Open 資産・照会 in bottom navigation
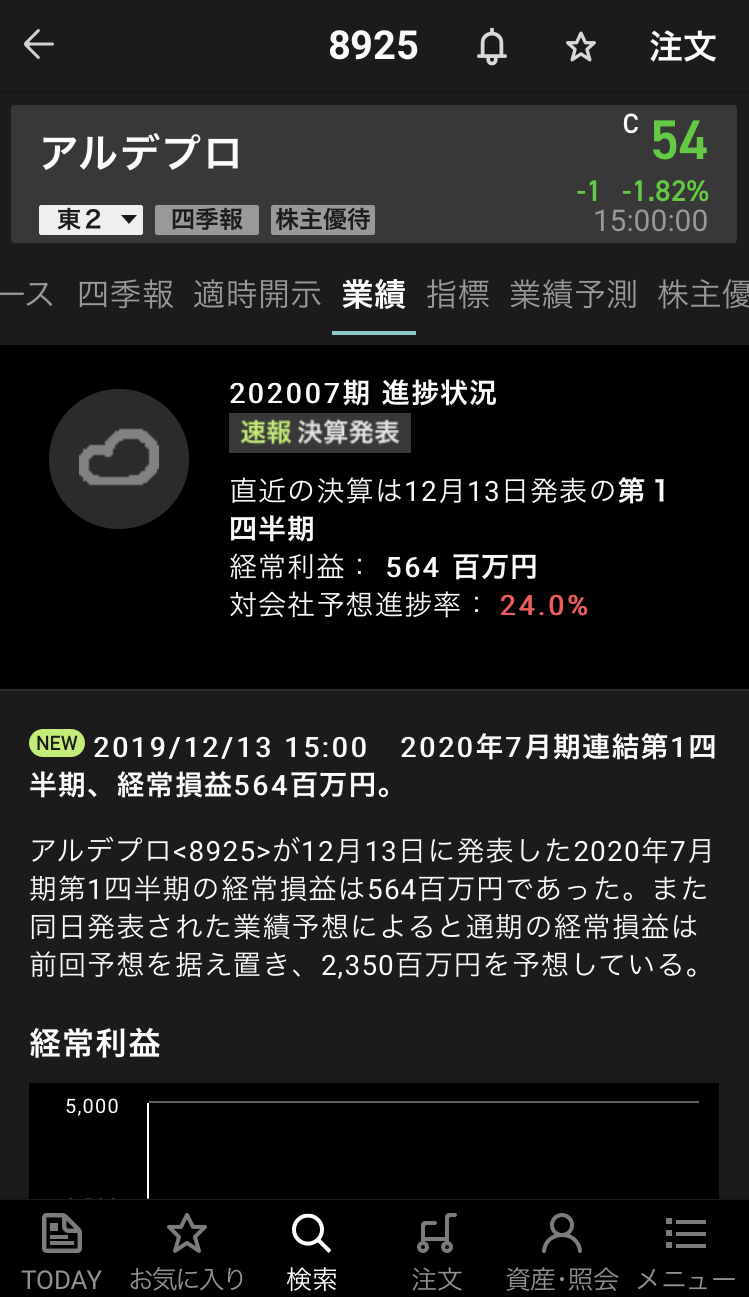Image resolution: width=749 pixels, height=1297 pixels. coord(562,1251)
